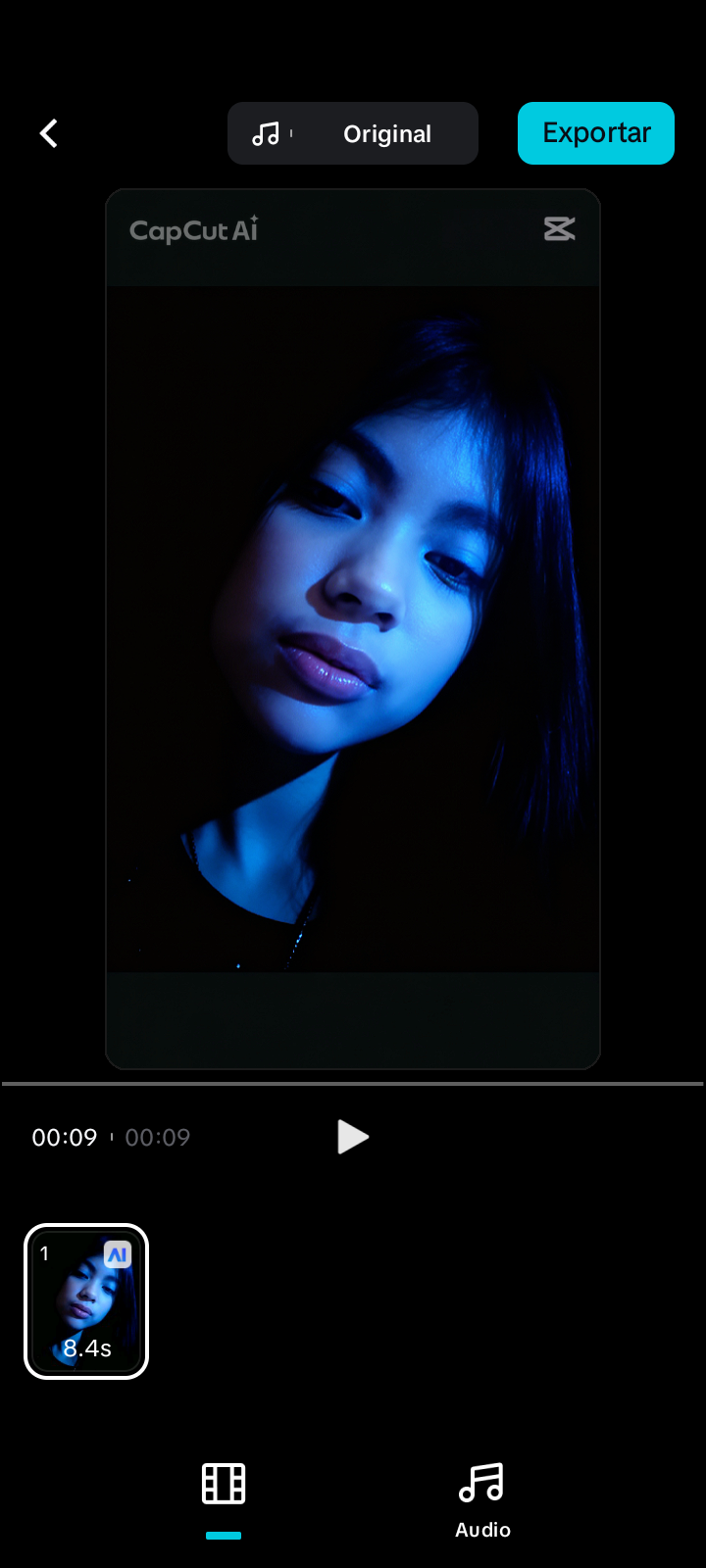706x1568 pixels.
Task: Tap the Exportar button
Action: point(595,133)
